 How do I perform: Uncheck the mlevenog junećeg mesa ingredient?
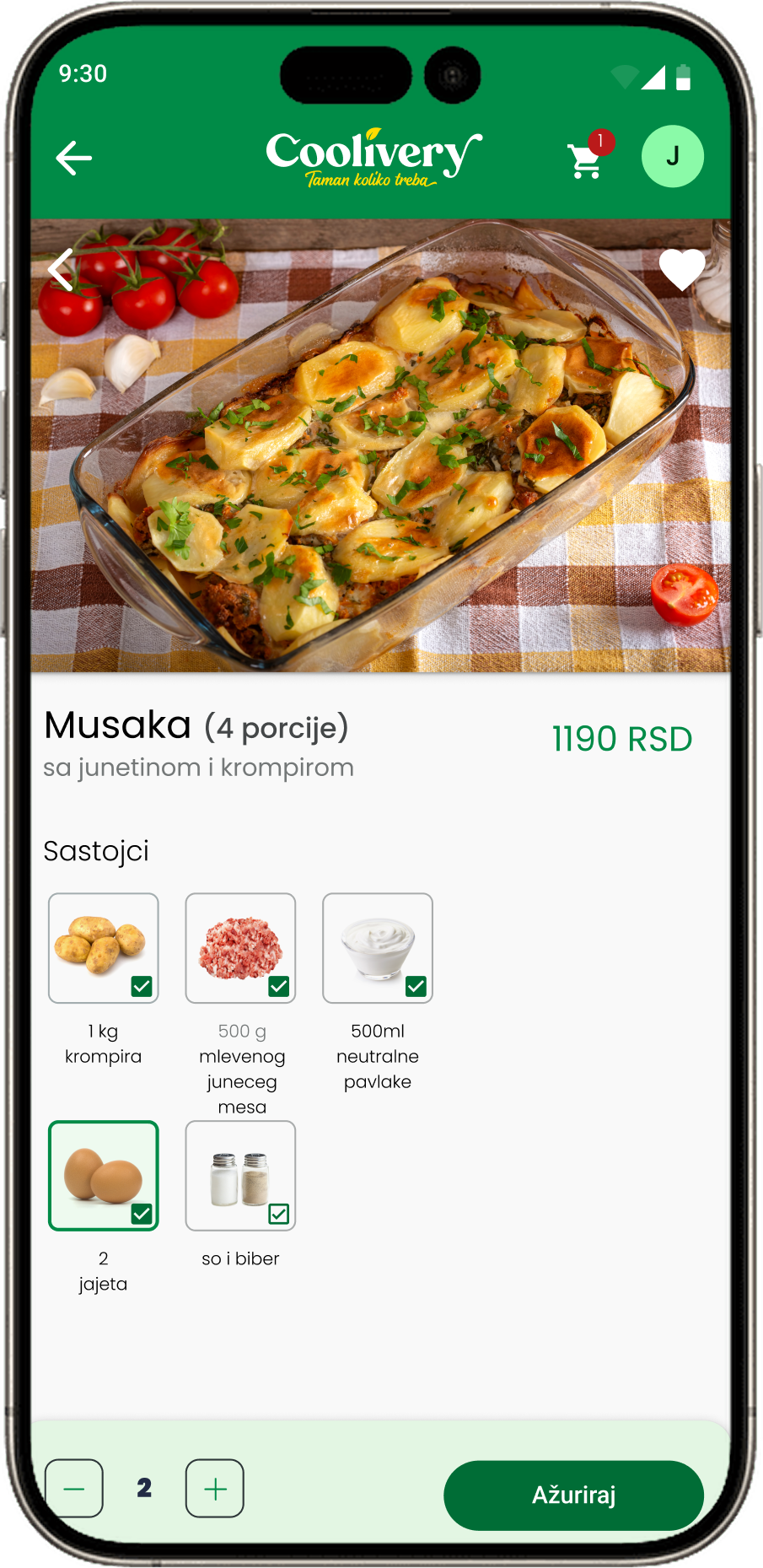[279, 986]
